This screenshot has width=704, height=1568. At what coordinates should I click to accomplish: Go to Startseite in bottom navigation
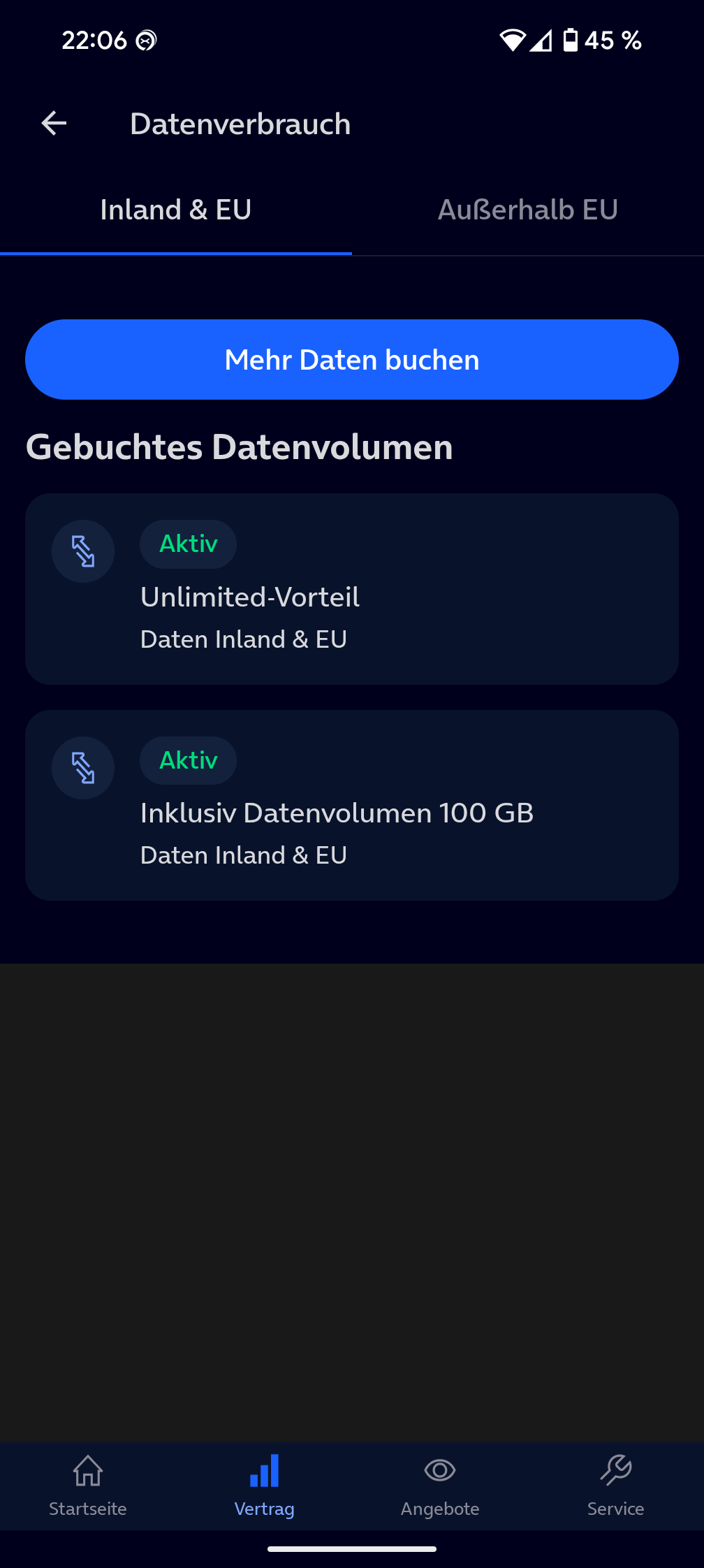pyautogui.click(x=88, y=1486)
